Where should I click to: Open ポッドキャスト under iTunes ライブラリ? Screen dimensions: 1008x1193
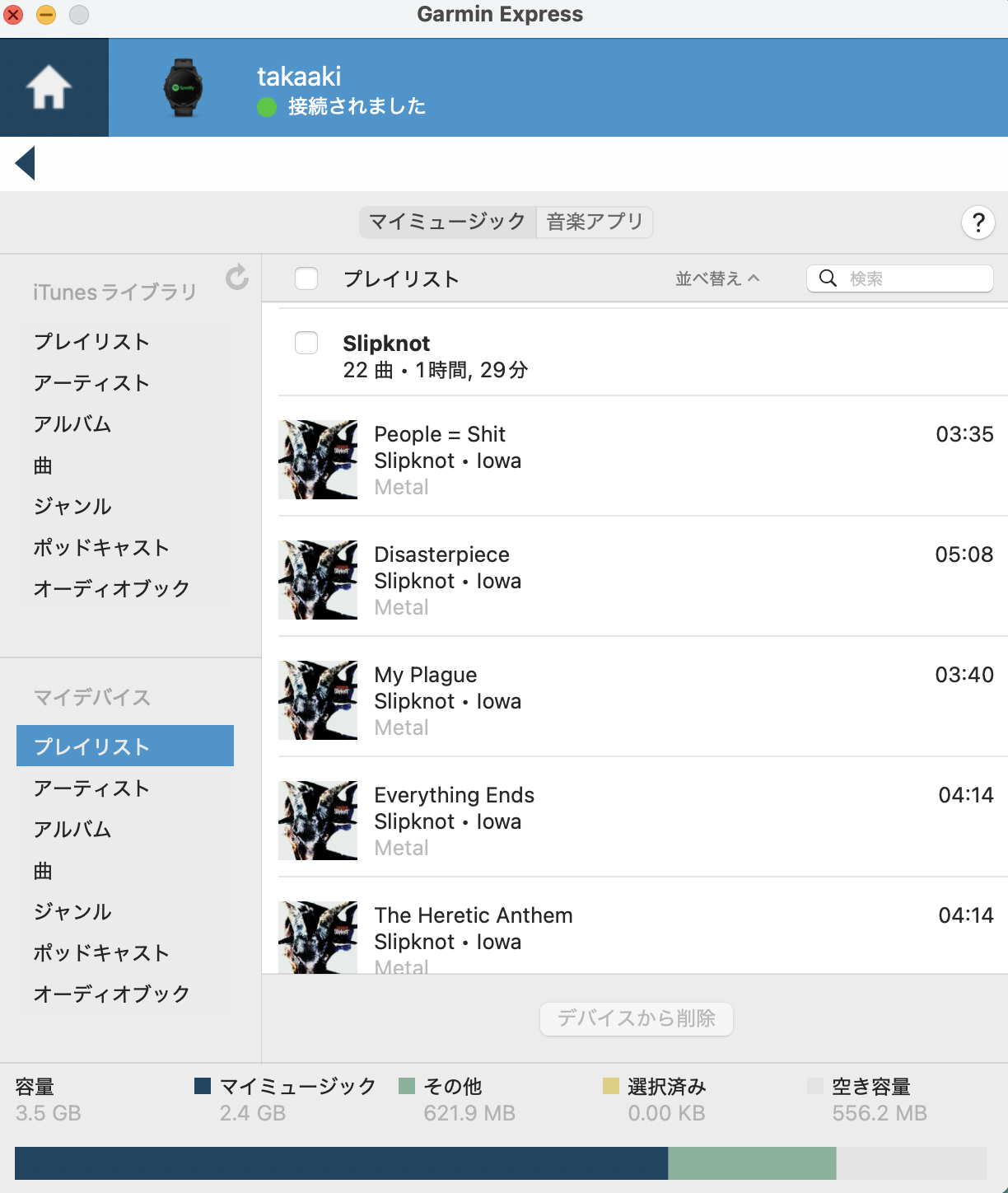[101, 548]
